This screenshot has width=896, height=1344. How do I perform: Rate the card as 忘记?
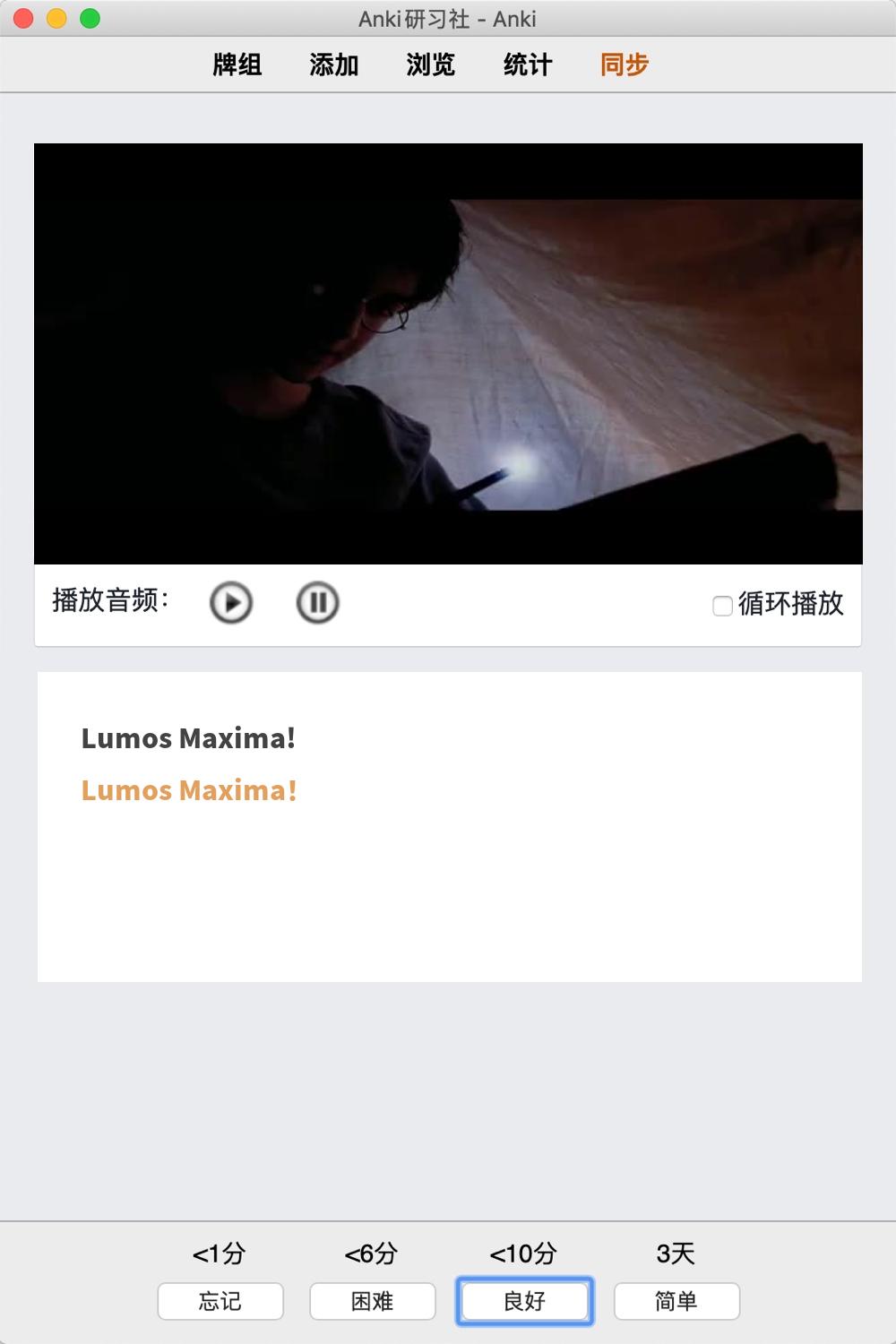point(220,1301)
